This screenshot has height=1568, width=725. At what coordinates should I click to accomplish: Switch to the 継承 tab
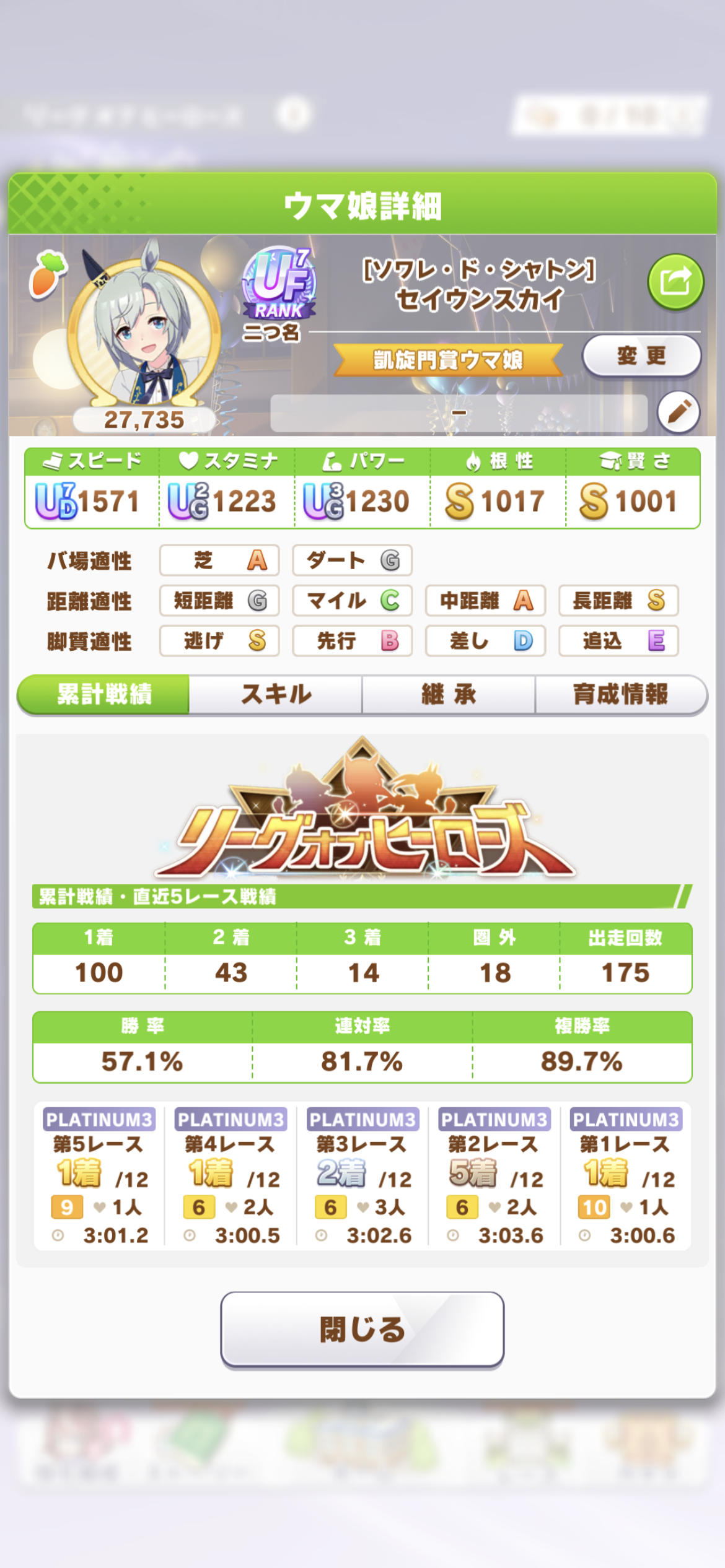449,694
